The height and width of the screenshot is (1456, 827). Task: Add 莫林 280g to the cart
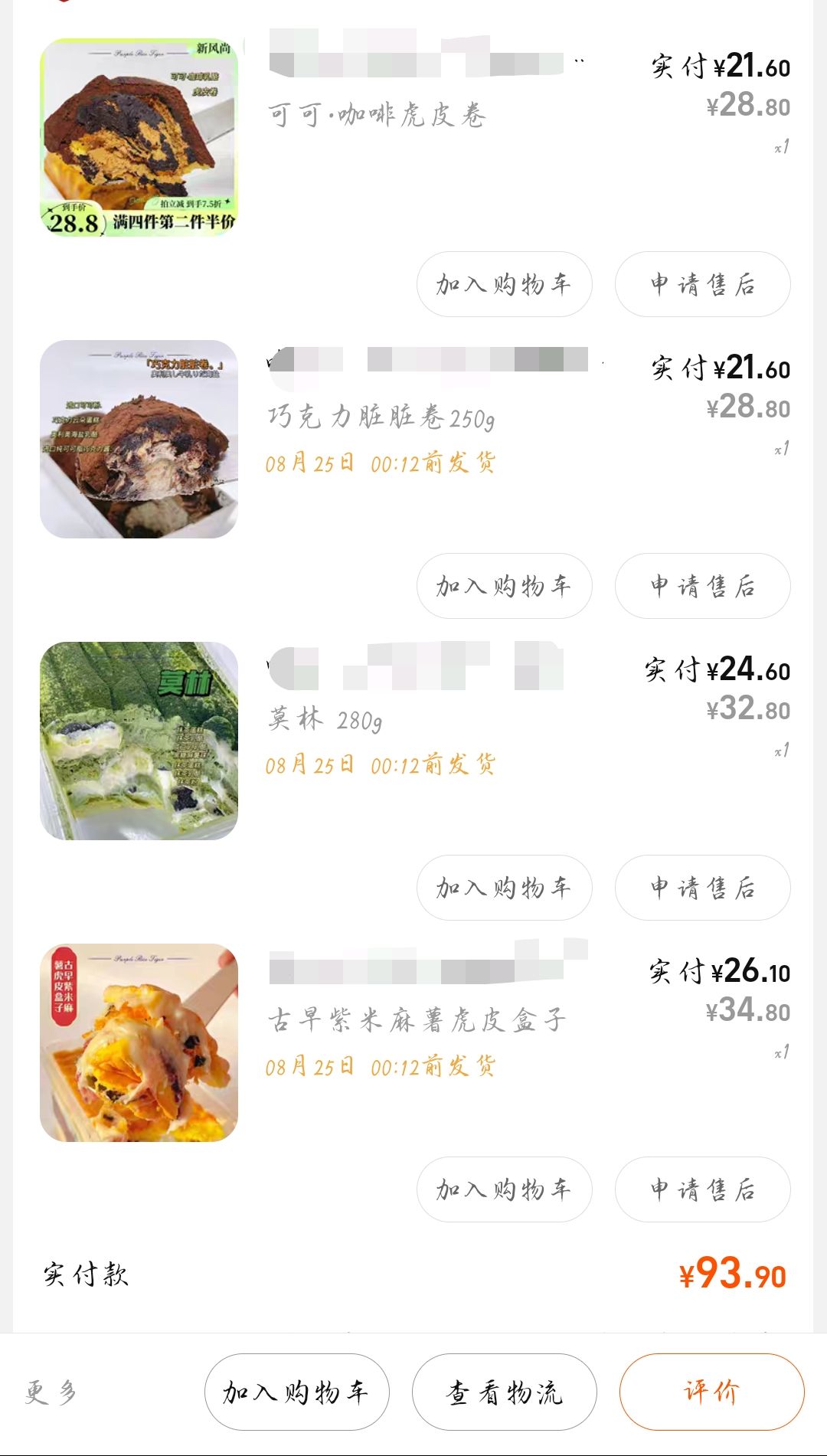(504, 888)
